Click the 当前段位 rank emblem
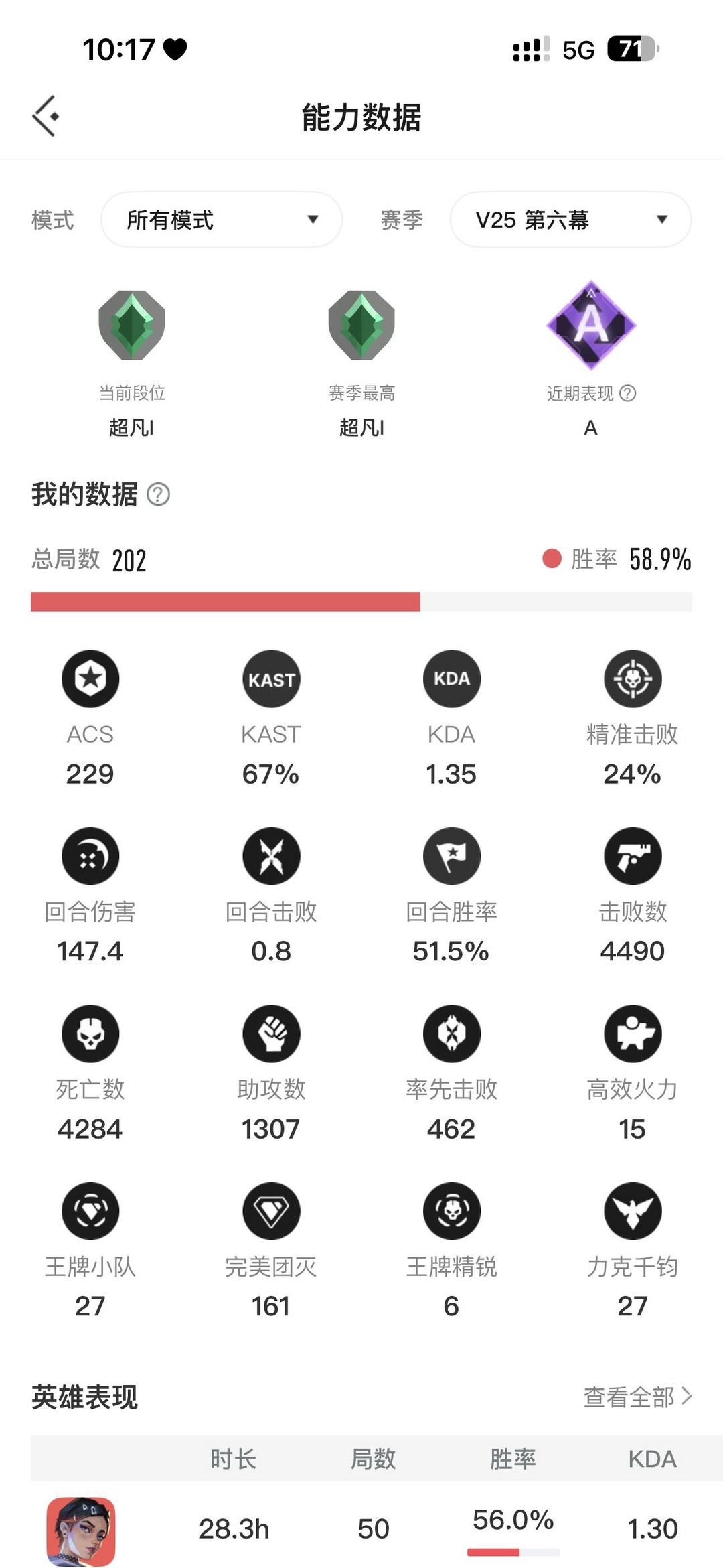The height and width of the screenshot is (1568, 723). tap(132, 326)
